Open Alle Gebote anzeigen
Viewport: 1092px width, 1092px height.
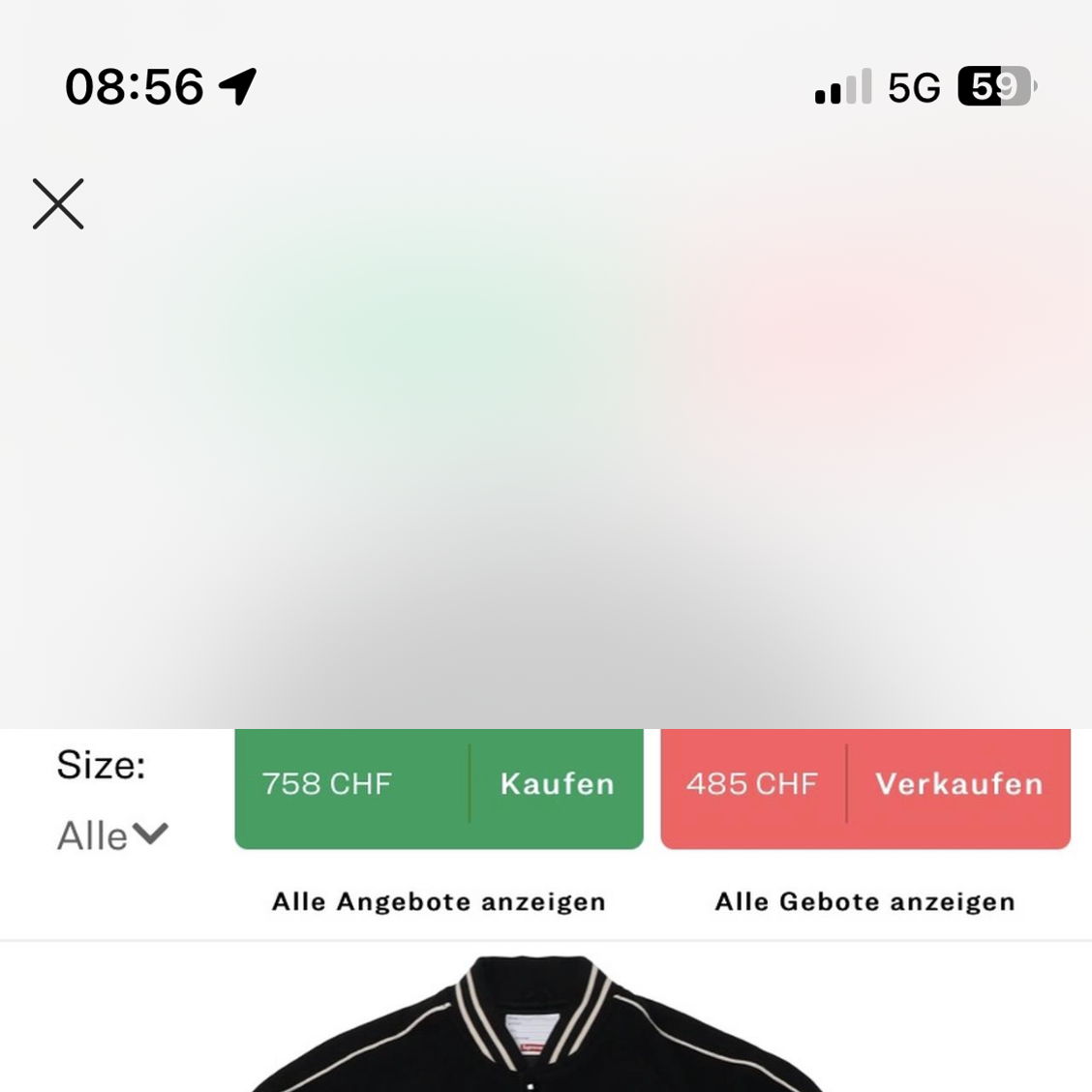click(x=864, y=901)
